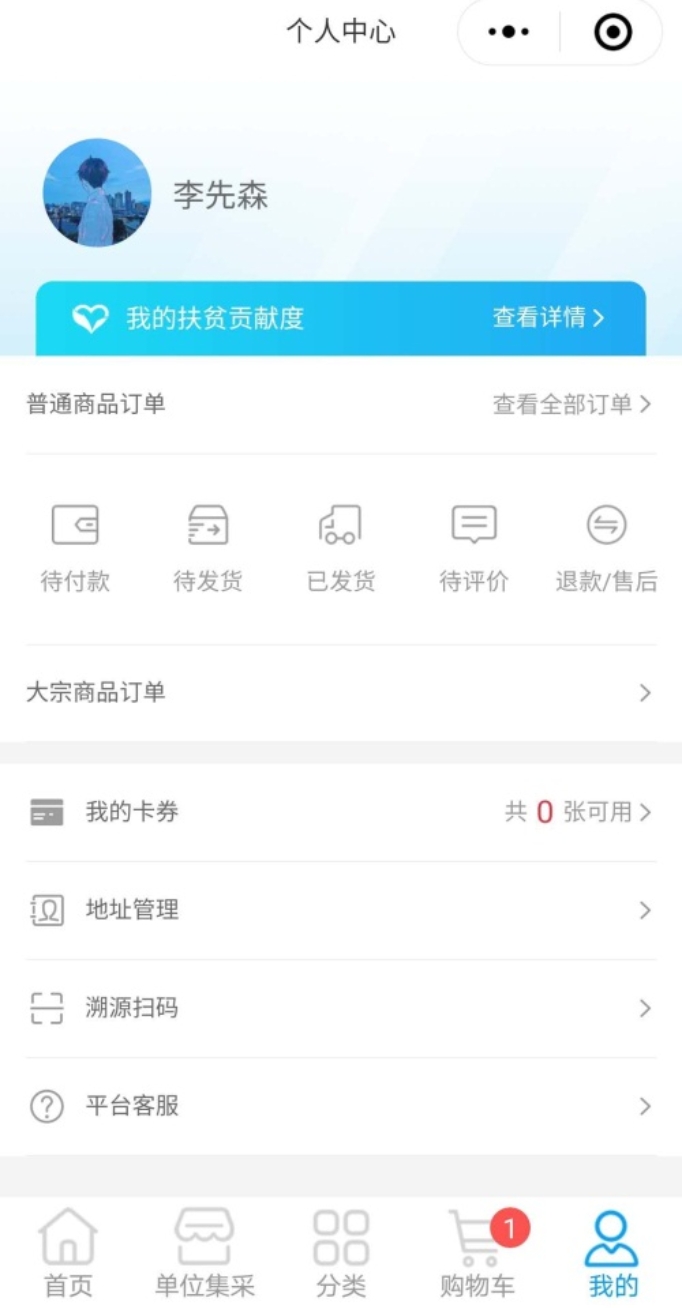The width and height of the screenshot is (682, 1308).
Task: Select the 我的 profile tab
Action: tap(612, 1252)
